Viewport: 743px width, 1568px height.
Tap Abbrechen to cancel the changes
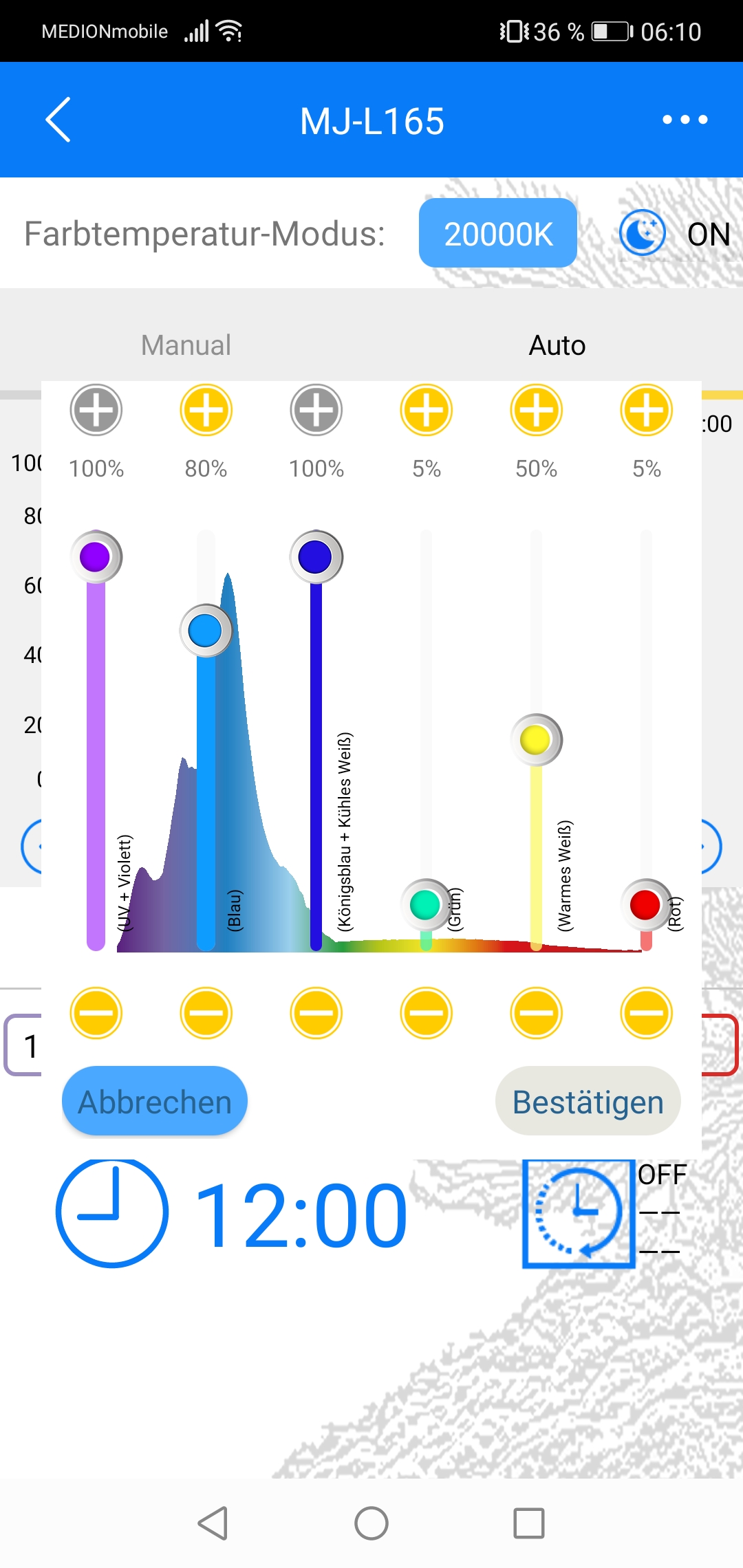pyautogui.click(x=155, y=1101)
